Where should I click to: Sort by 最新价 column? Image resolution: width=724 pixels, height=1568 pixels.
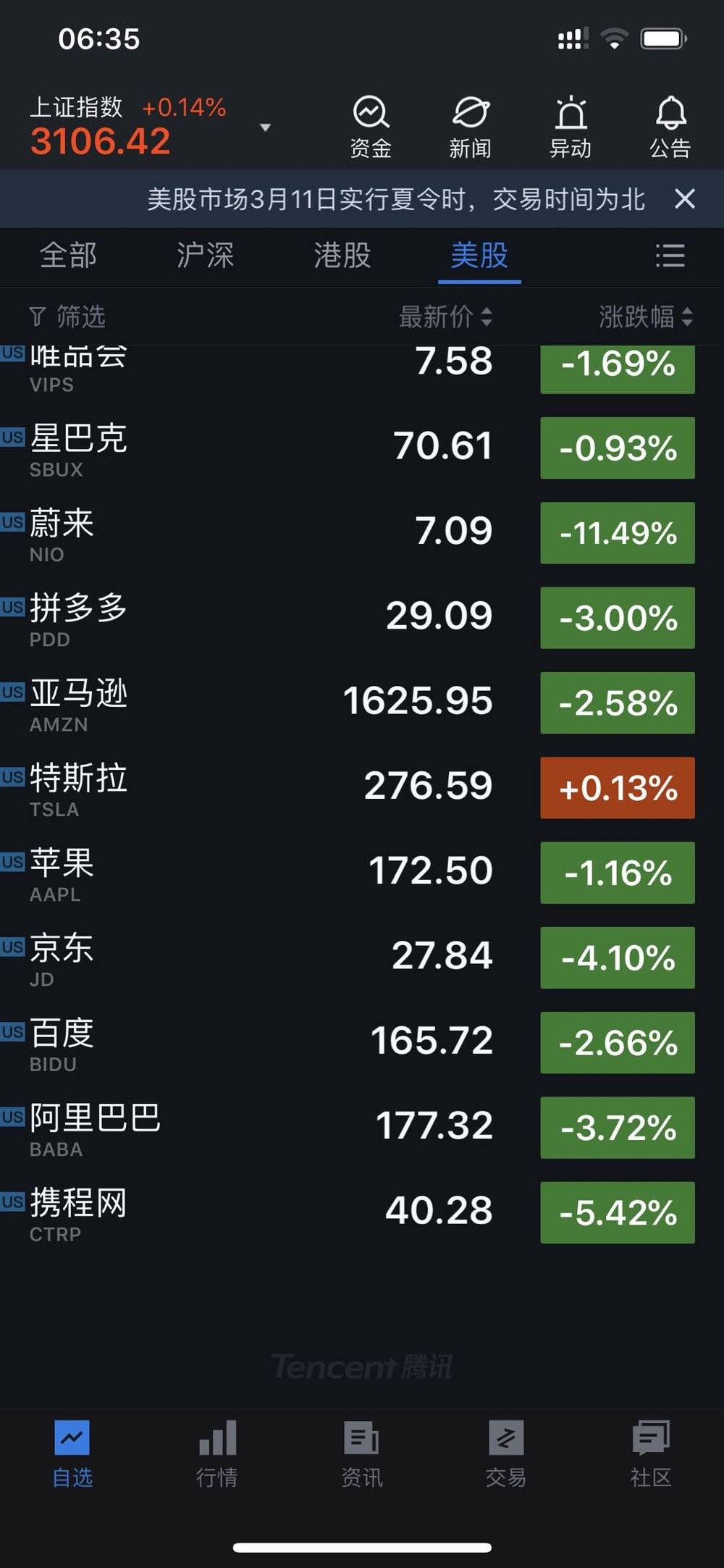click(445, 316)
